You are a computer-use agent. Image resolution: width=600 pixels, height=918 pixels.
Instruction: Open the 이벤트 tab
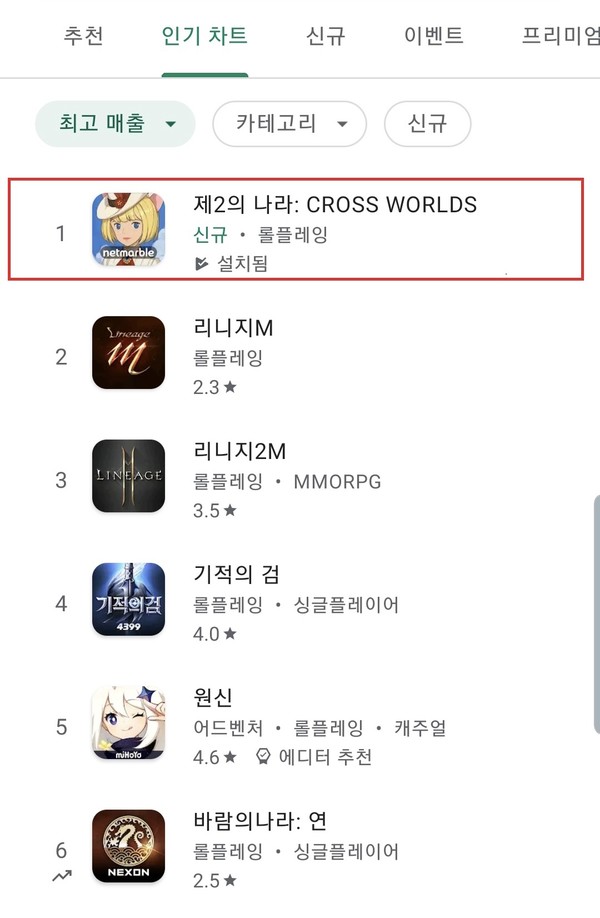pyautogui.click(x=433, y=37)
